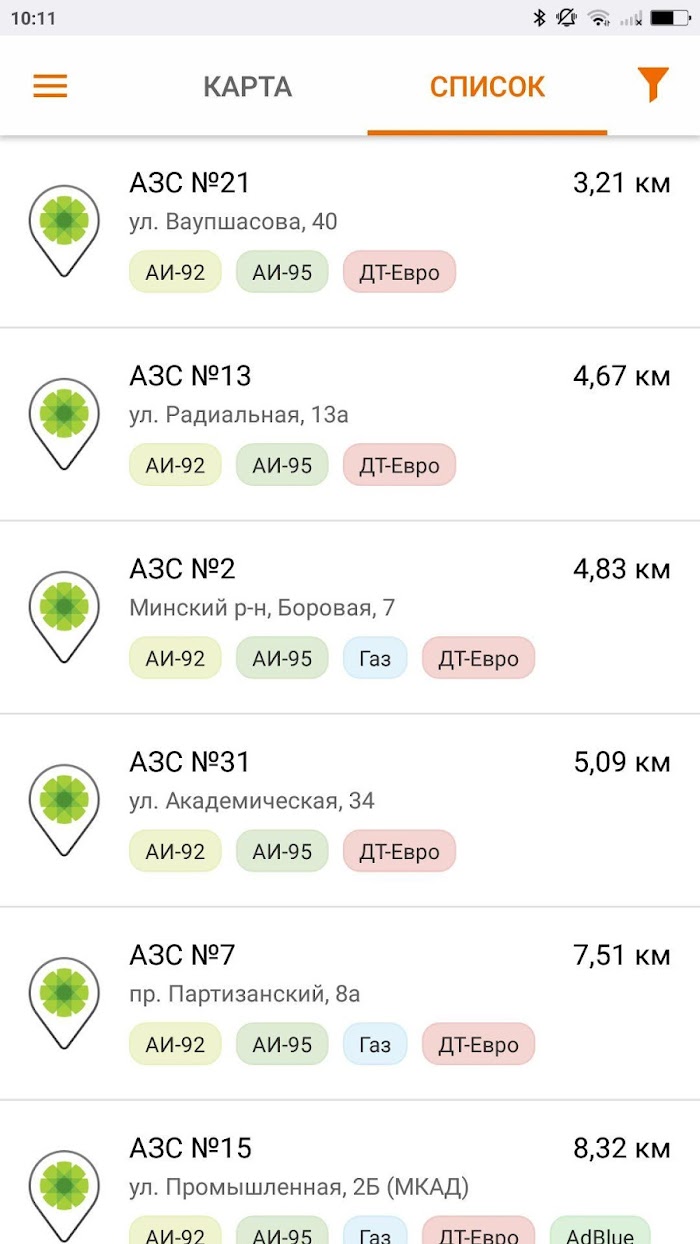Select the СПИСОК tab
Screen dimensions: 700x1244
tap(487, 87)
